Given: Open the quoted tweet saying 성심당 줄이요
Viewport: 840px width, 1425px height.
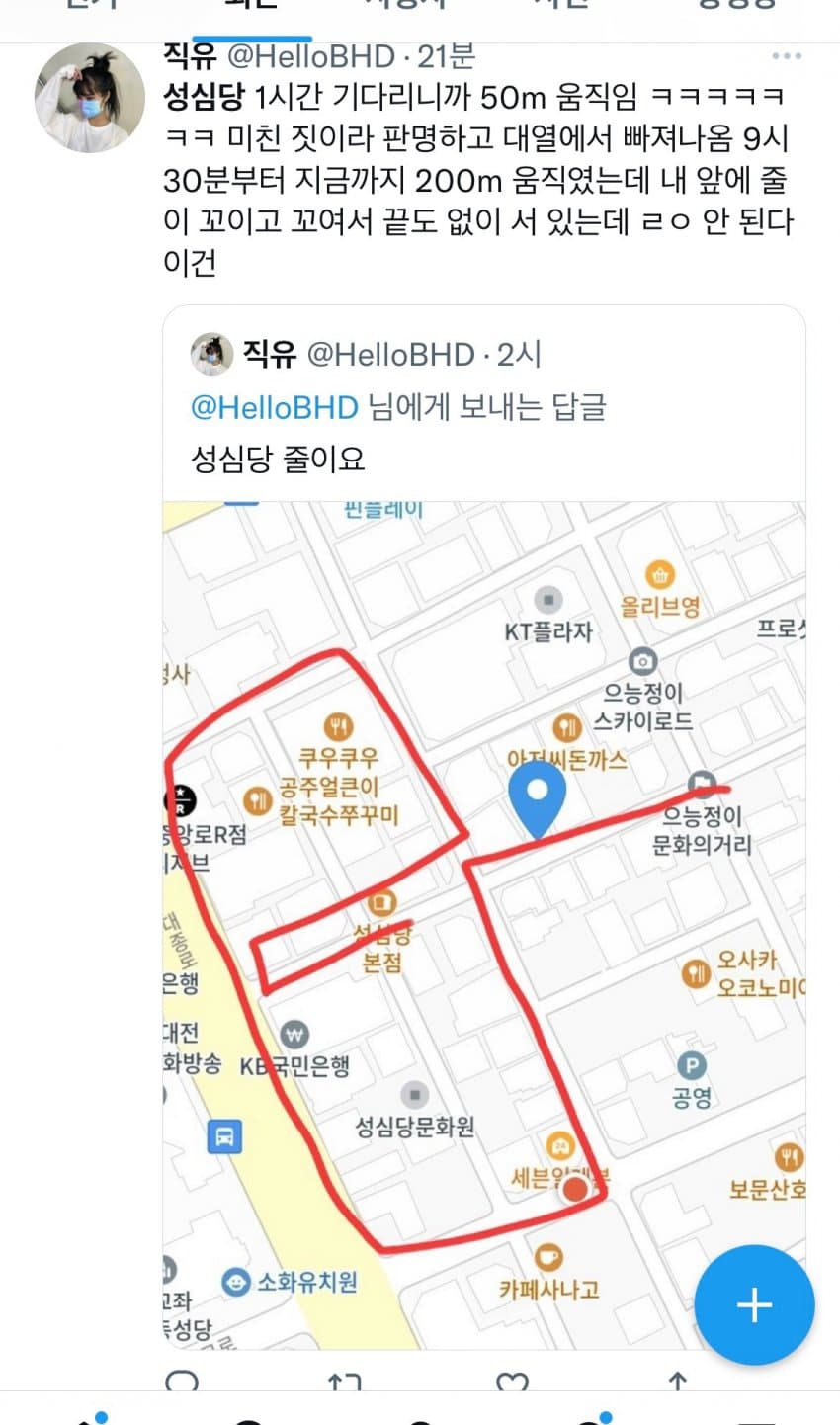Looking at the screenshot, I should [x=279, y=459].
